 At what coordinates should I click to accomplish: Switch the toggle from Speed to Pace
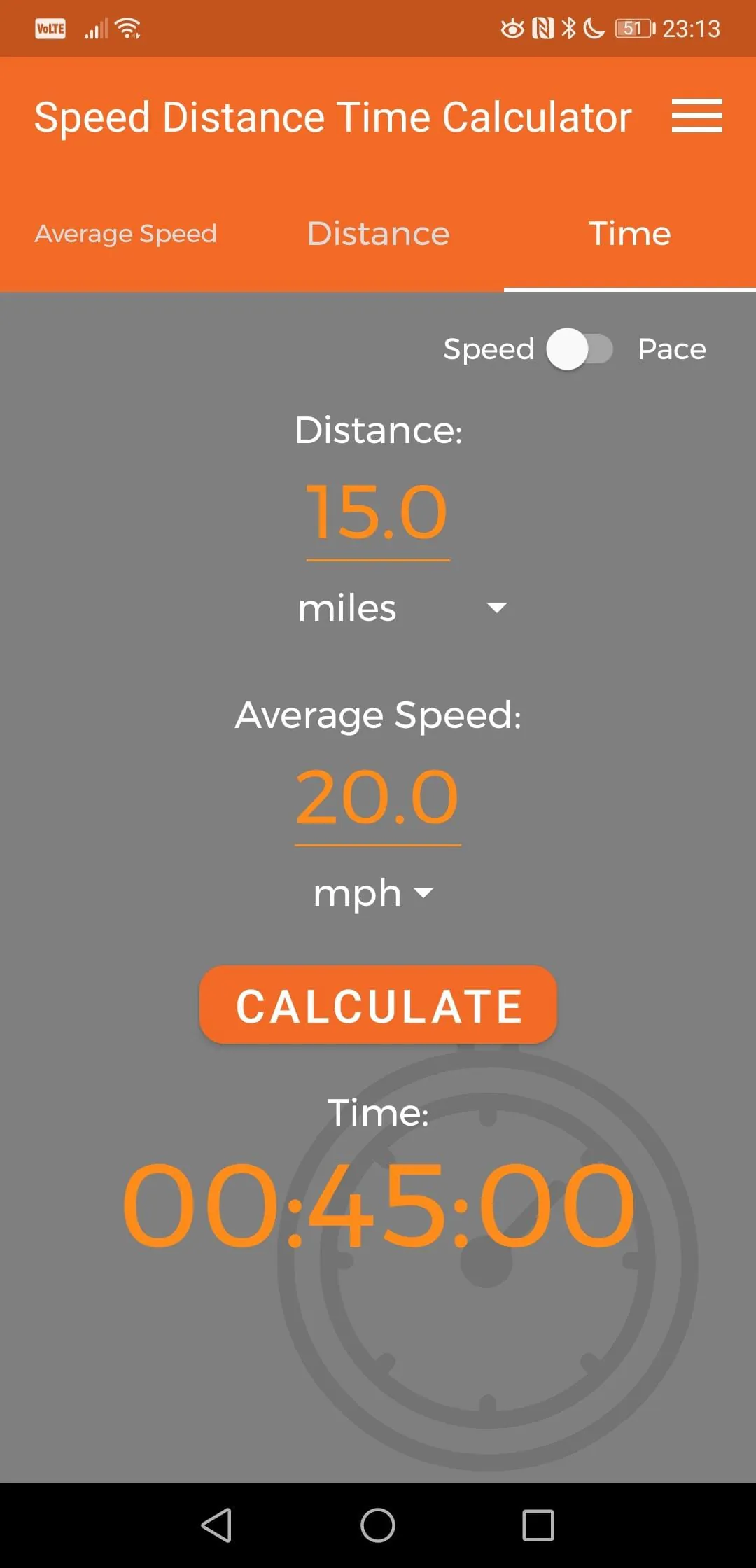580,349
